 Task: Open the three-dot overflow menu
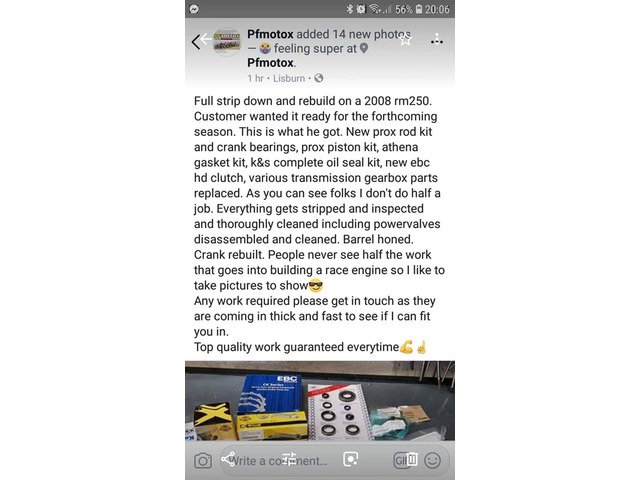tap(437, 41)
